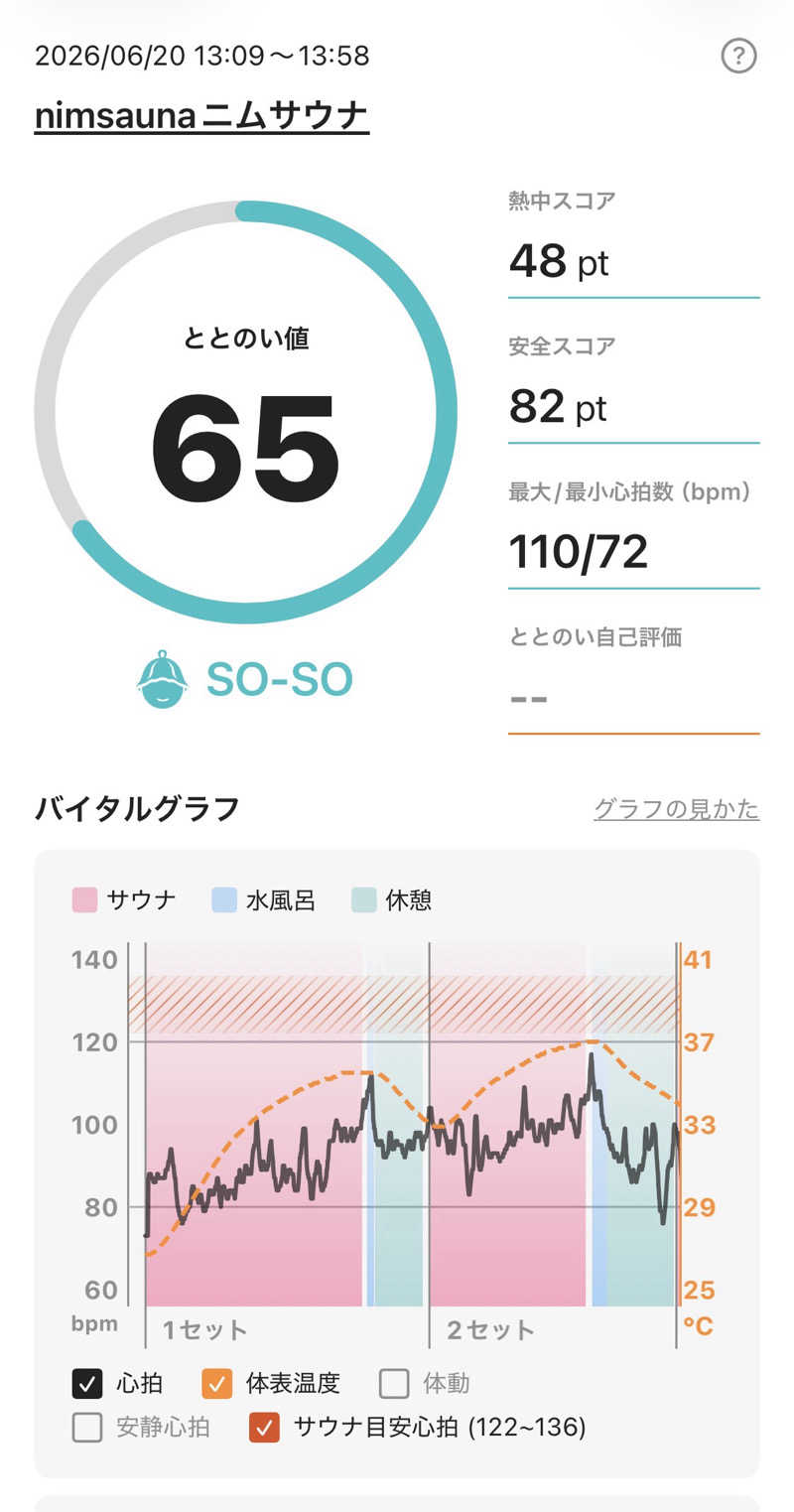The height and width of the screenshot is (1512, 794).
Task: Uncheck the 体表温度 checkbox
Action: coord(216,1383)
